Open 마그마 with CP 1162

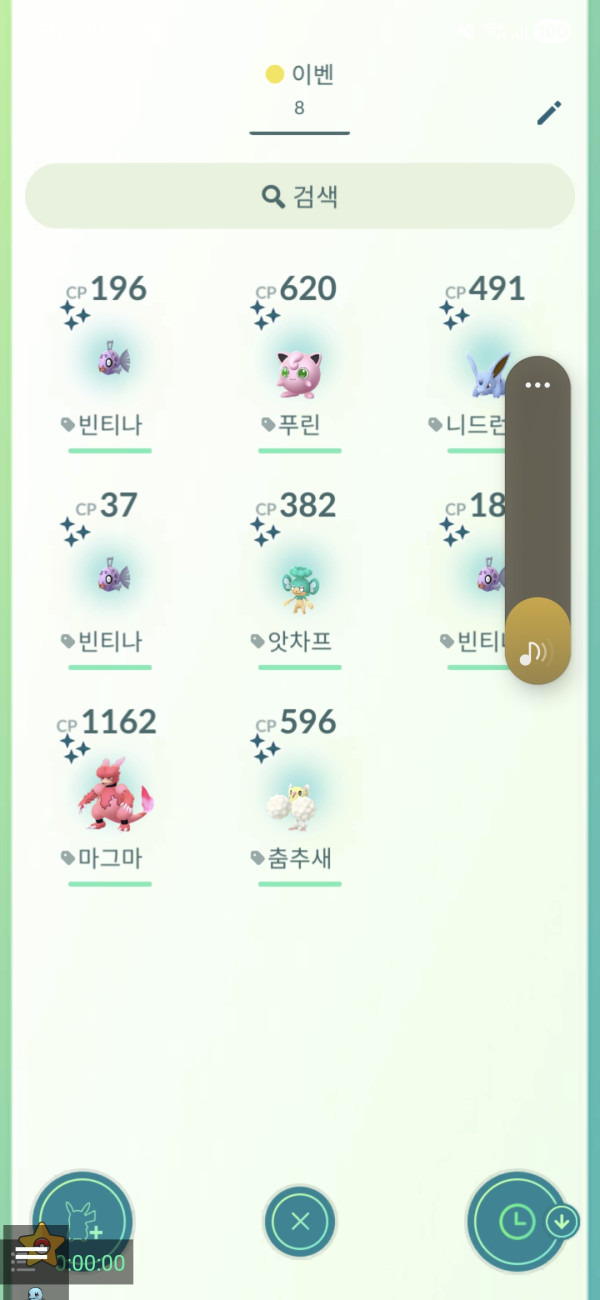click(110, 796)
